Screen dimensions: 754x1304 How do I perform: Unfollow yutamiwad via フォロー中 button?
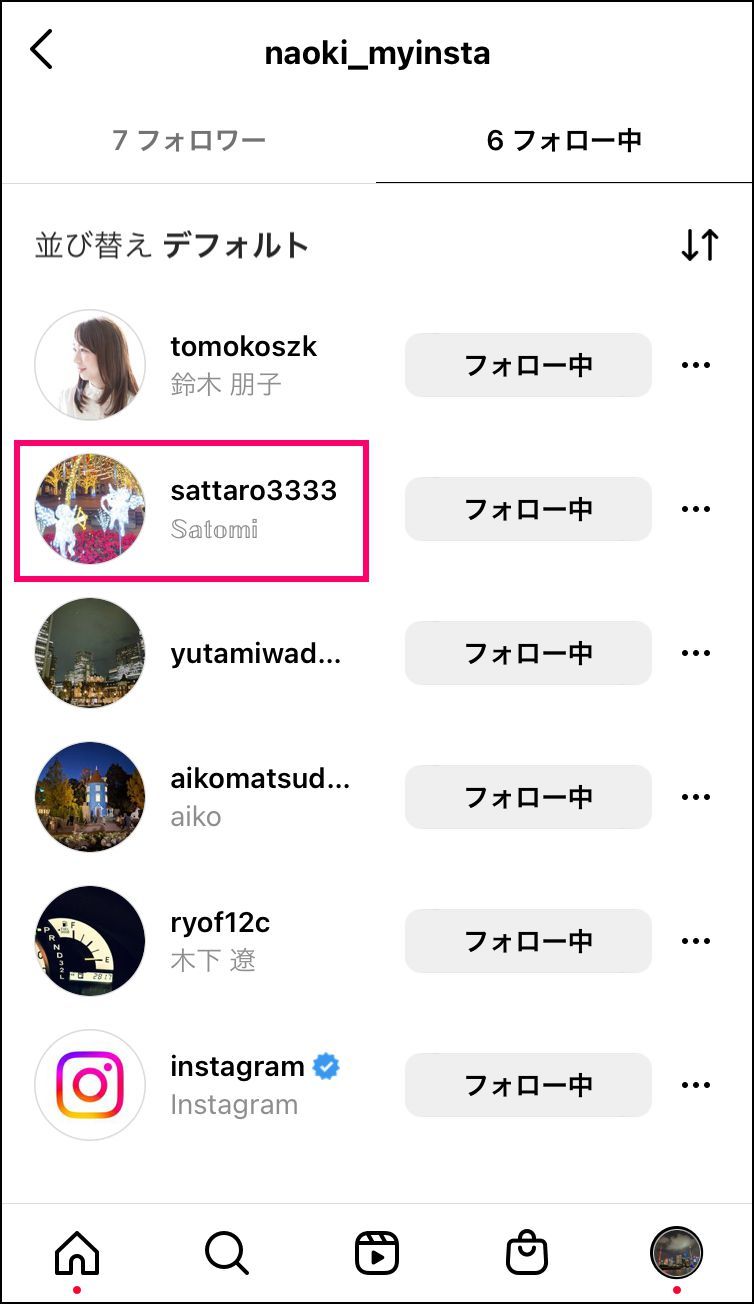(528, 653)
